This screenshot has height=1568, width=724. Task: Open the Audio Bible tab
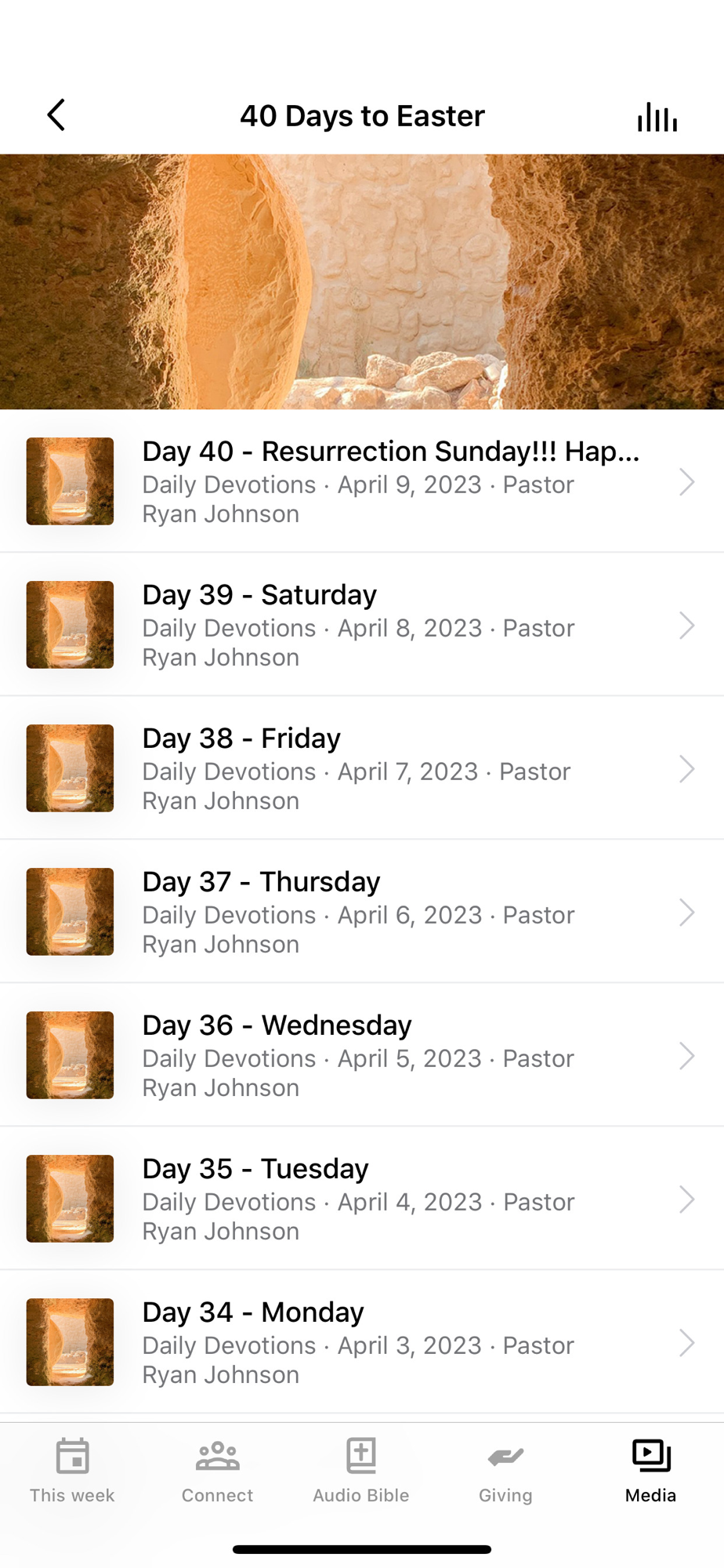click(x=361, y=1471)
